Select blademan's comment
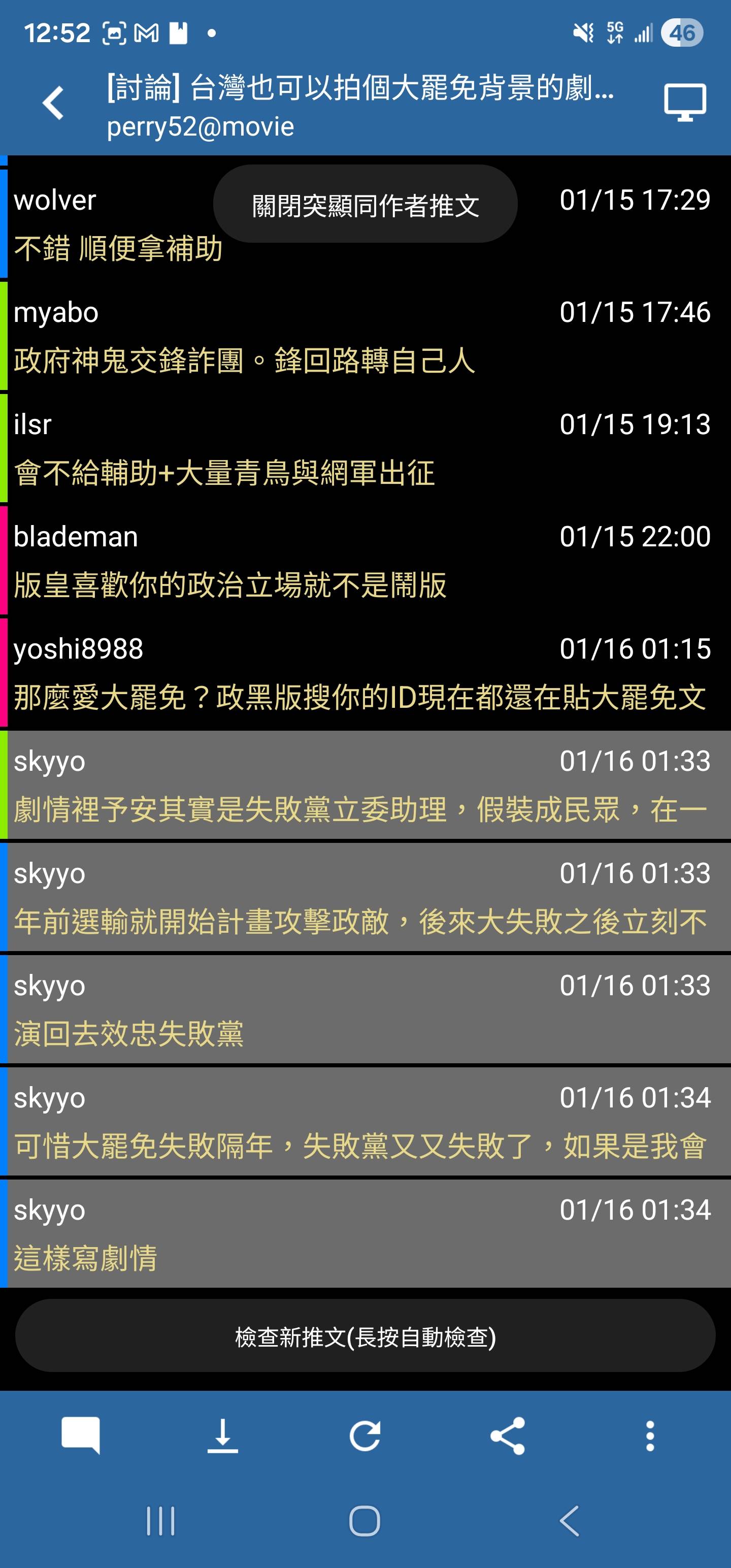Screen dimensions: 731x1568 click(x=365, y=561)
